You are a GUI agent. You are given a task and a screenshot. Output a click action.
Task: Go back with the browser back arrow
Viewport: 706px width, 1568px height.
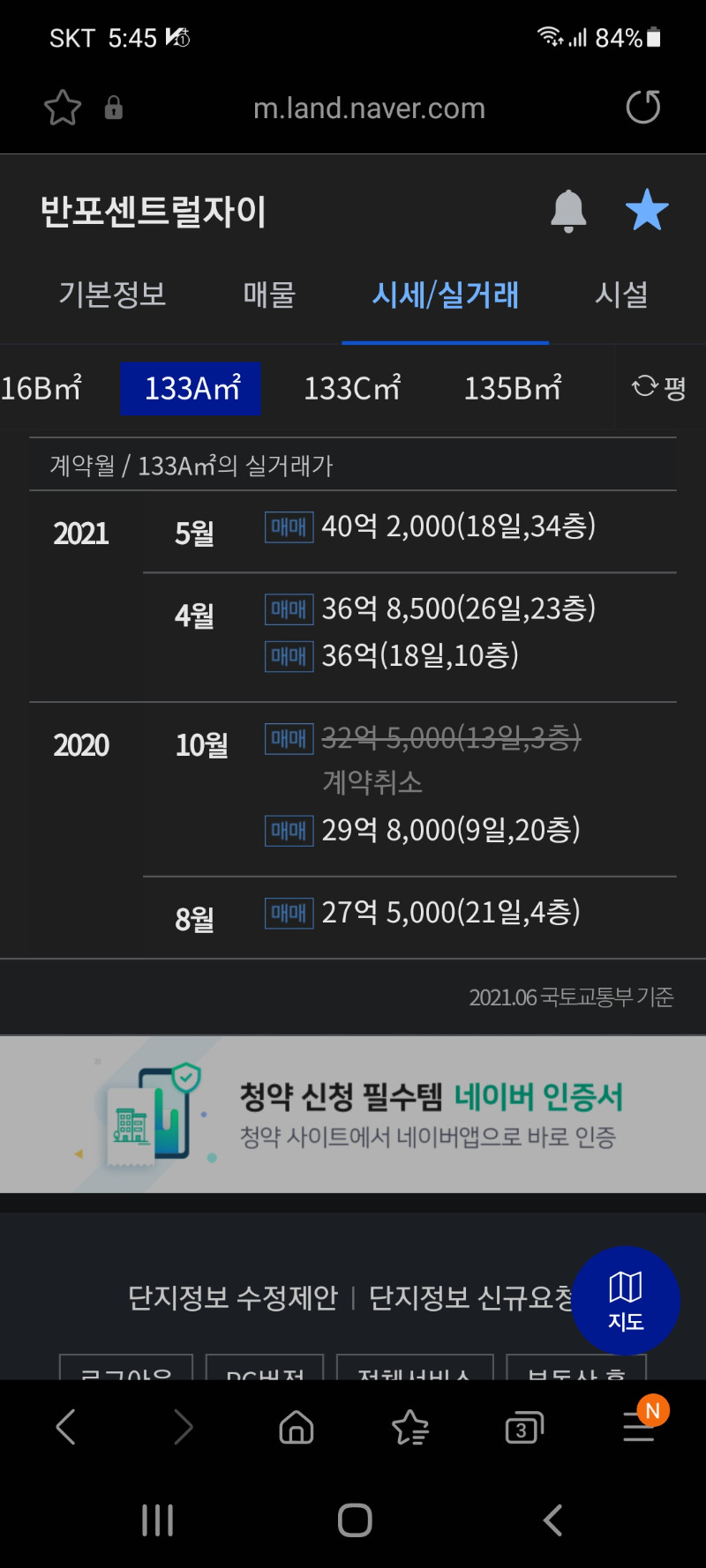pyautogui.click(x=66, y=1427)
